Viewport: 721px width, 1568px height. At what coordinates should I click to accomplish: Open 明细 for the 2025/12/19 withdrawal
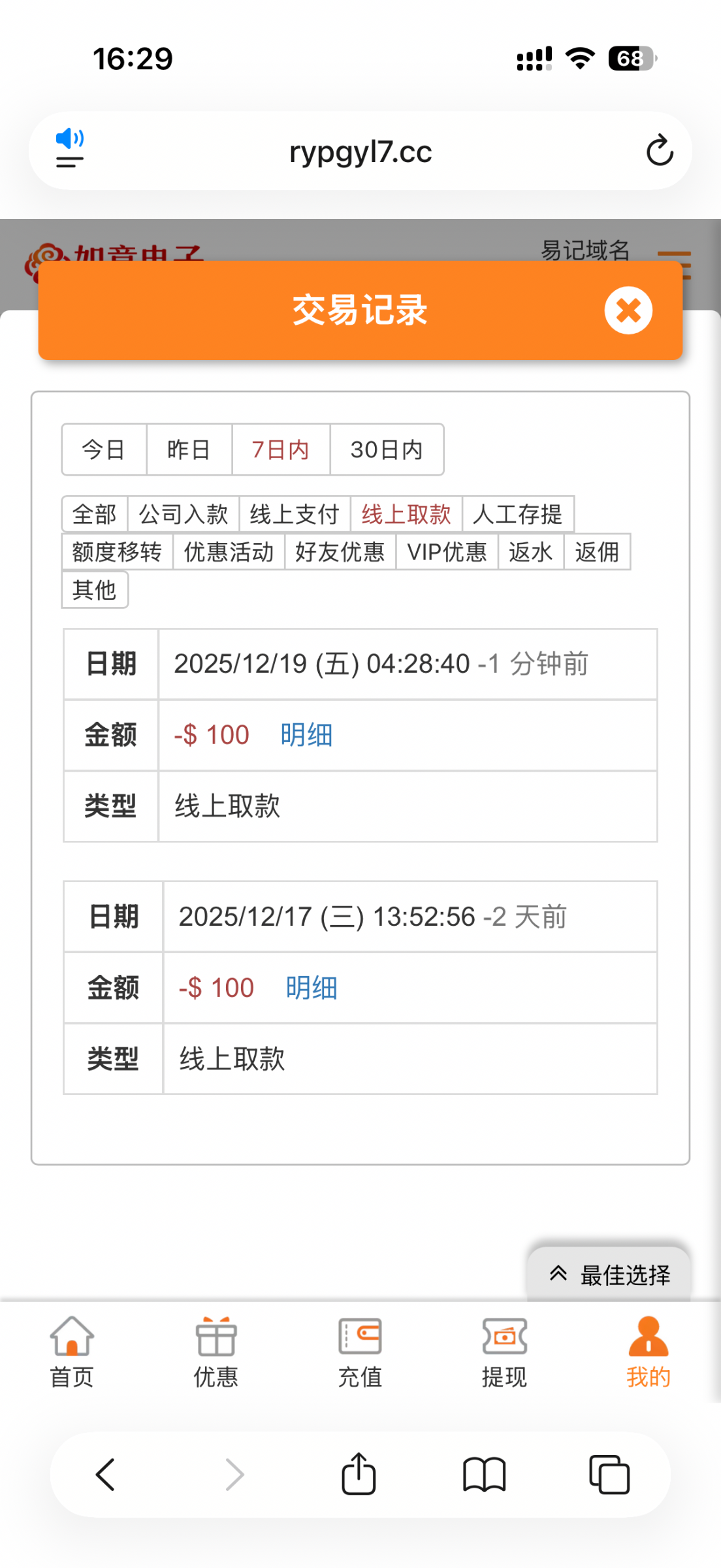306,735
